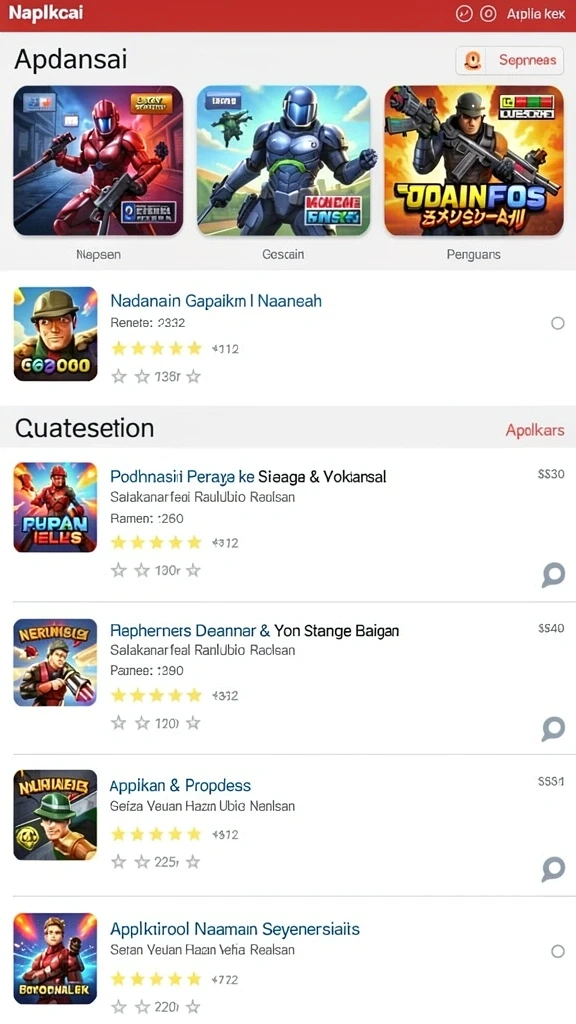Tap the clock icon in the header
Image resolution: width=576 pixels, height=1024 pixels.
click(x=464, y=14)
